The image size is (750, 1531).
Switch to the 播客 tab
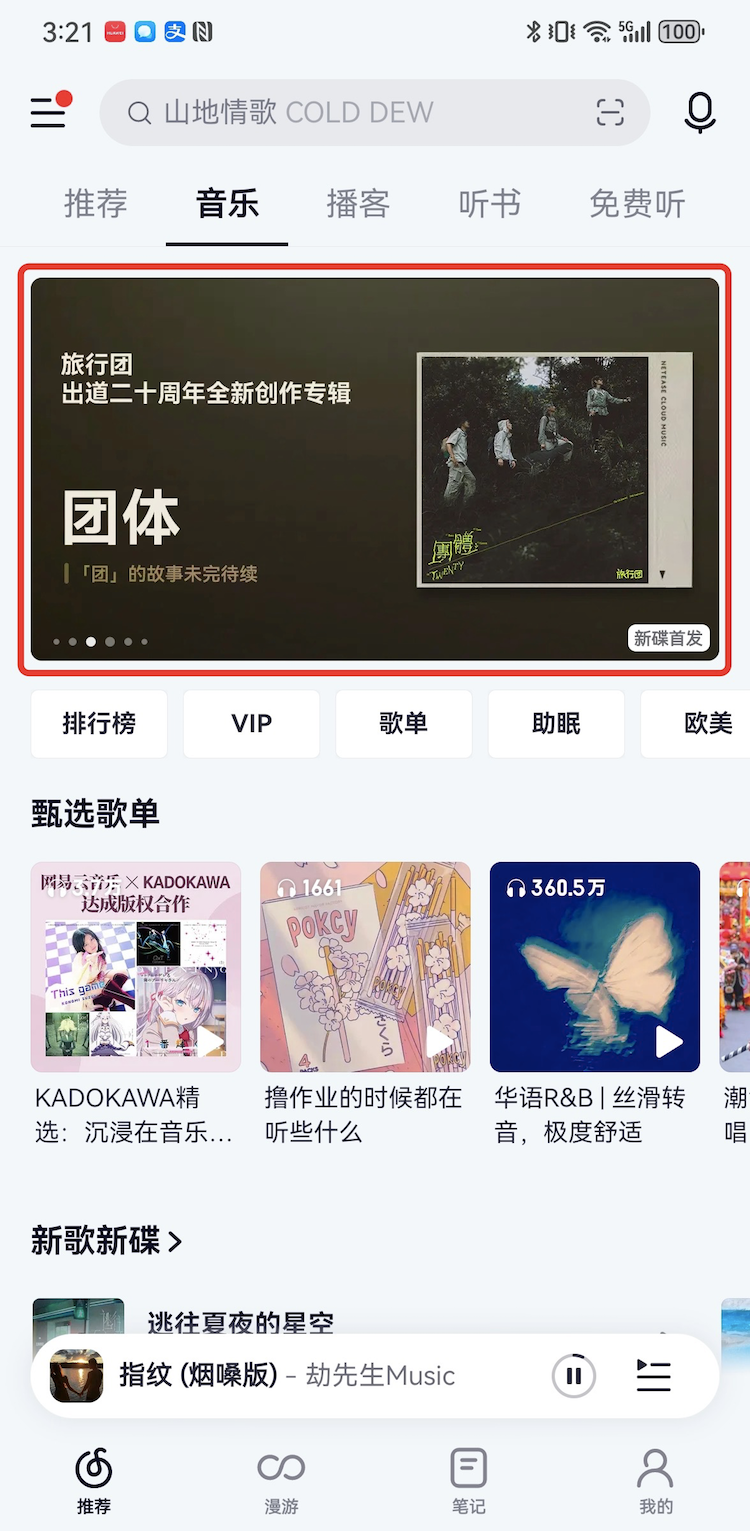[x=357, y=204]
